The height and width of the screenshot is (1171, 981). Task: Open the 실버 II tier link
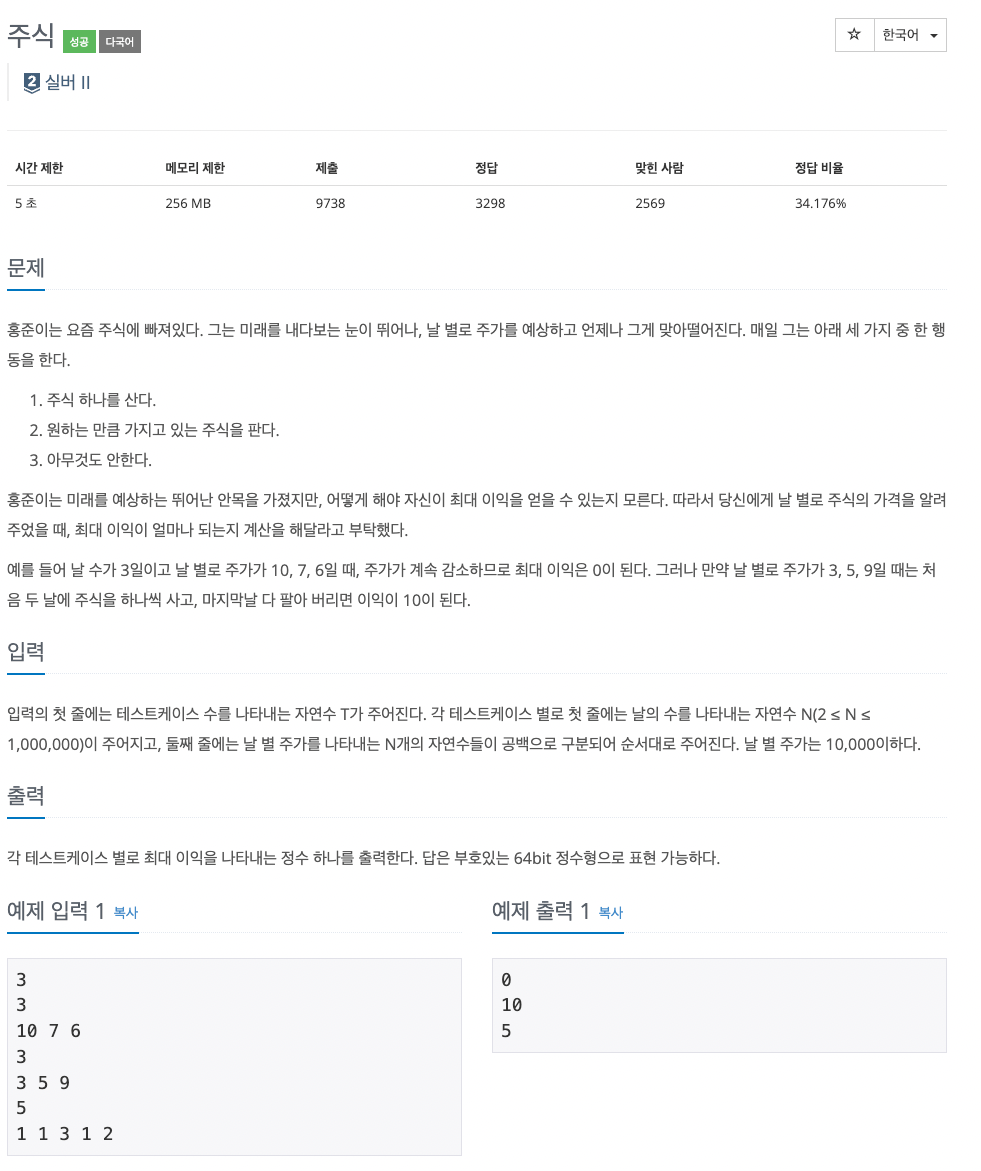[67, 82]
